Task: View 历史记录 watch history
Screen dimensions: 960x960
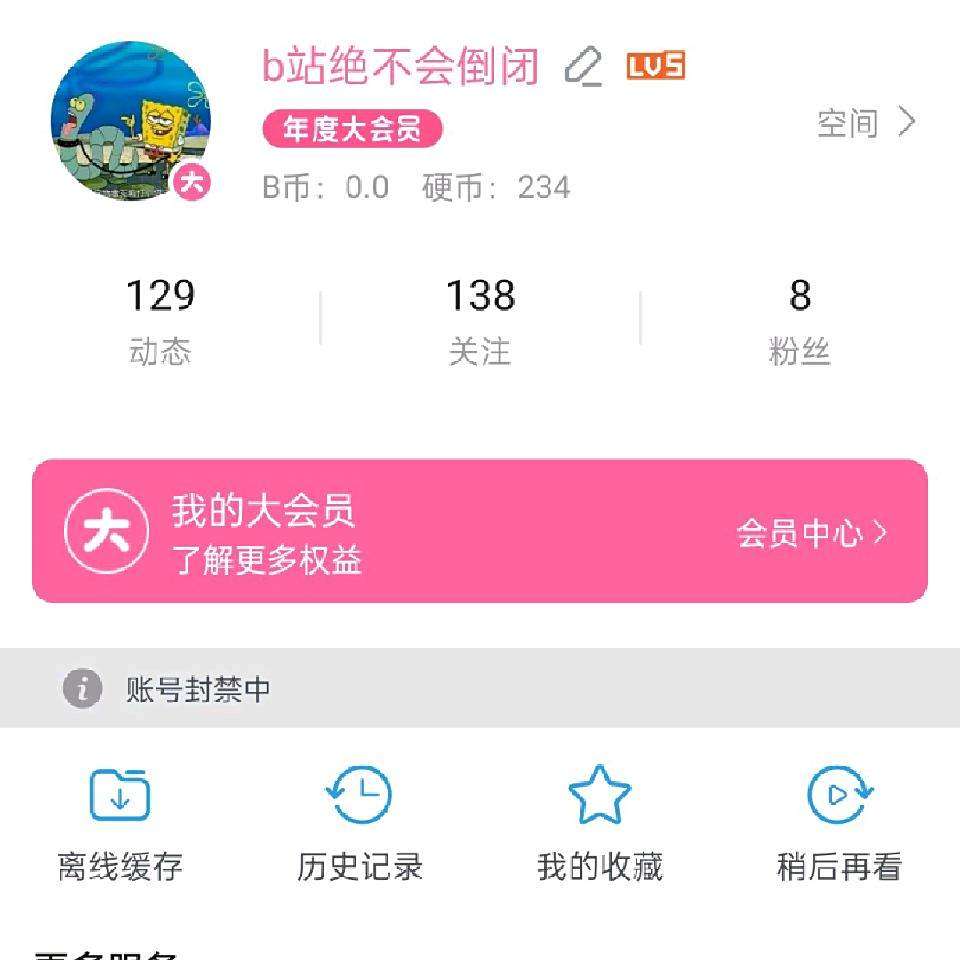Action: click(360, 822)
